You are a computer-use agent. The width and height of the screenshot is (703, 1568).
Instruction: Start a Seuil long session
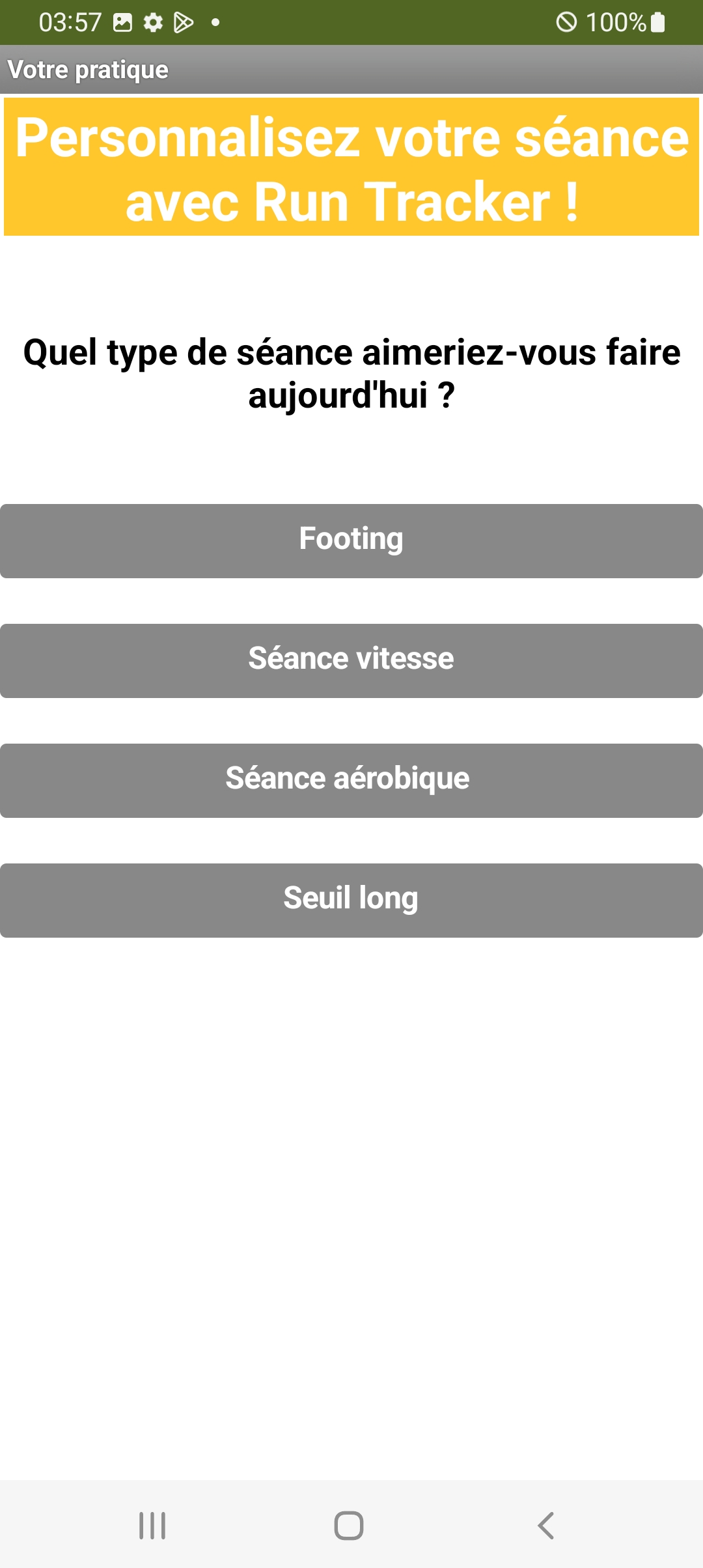[x=351, y=900]
